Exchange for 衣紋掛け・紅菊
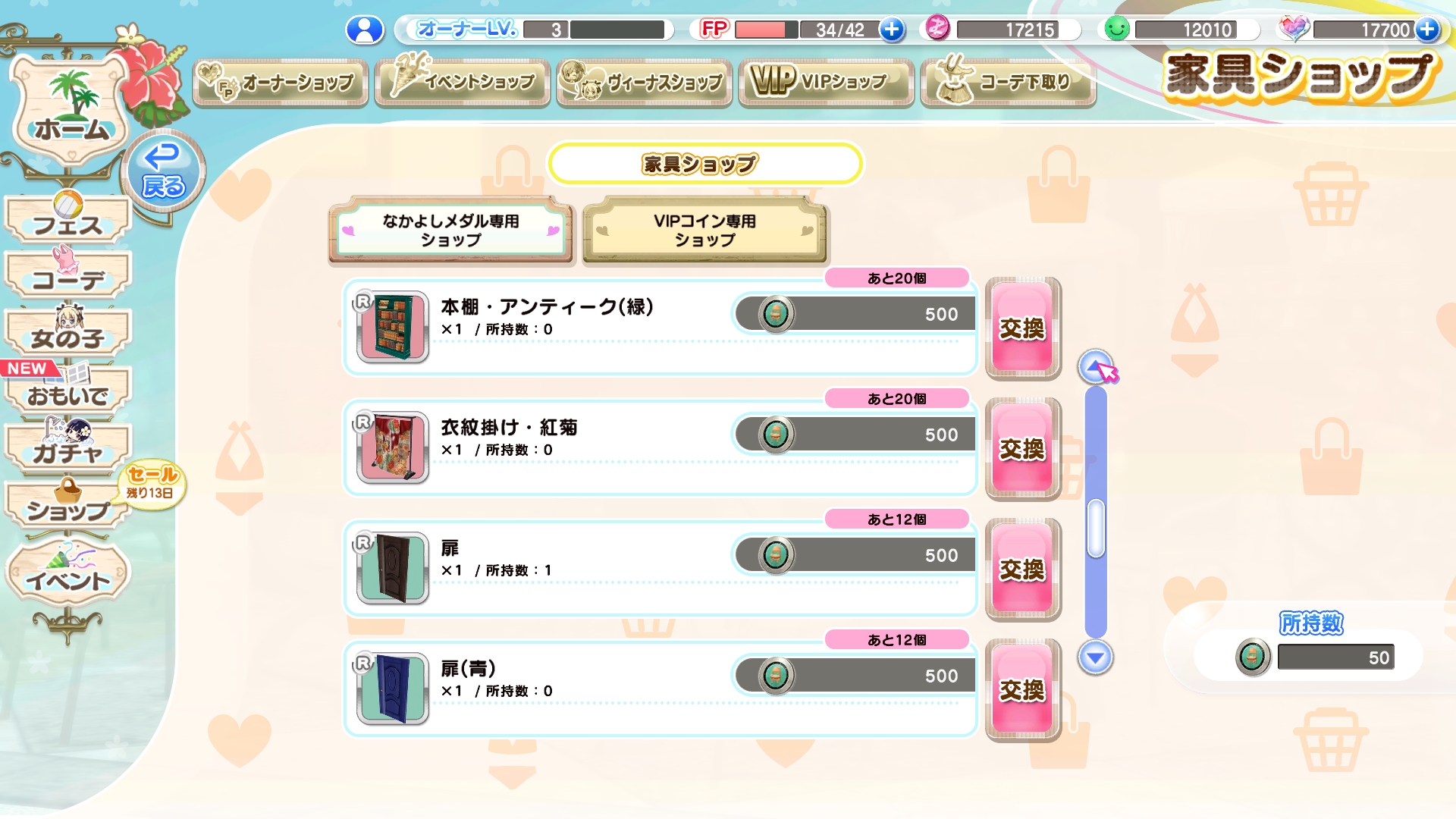The height and width of the screenshot is (819, 1456). click(1022, 449)
